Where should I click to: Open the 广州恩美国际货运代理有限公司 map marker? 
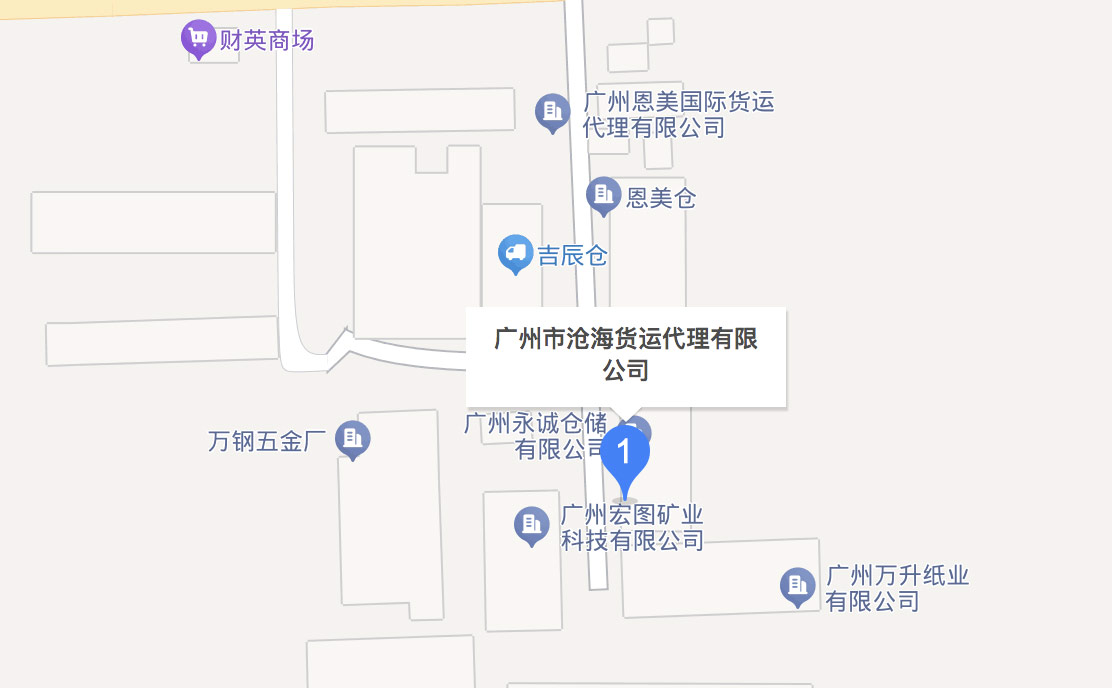pos(552,111)
